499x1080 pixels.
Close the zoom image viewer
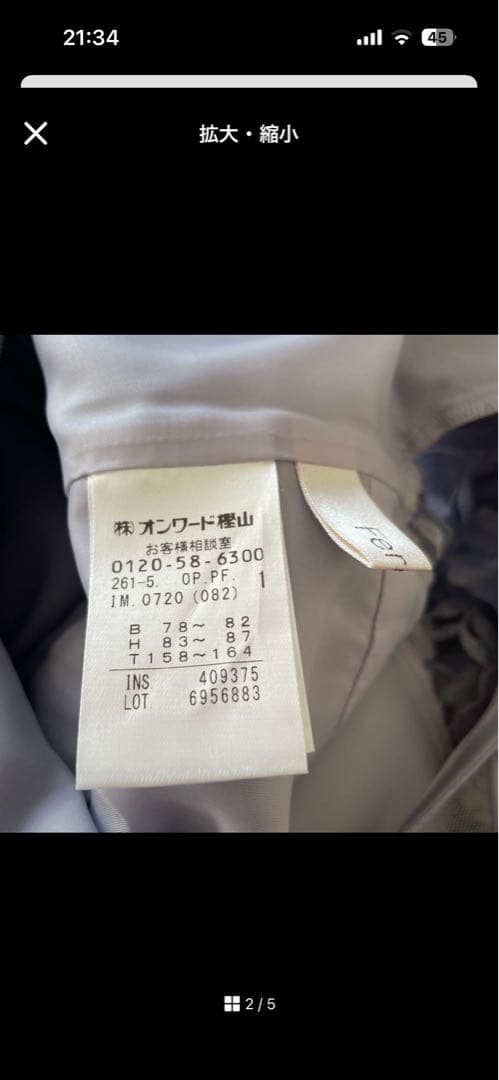point(36,133)
